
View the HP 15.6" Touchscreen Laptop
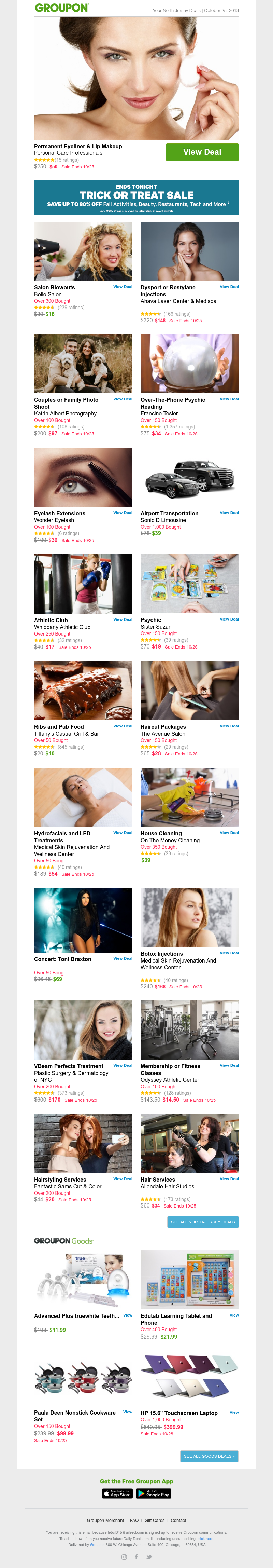pos(234,1412)
